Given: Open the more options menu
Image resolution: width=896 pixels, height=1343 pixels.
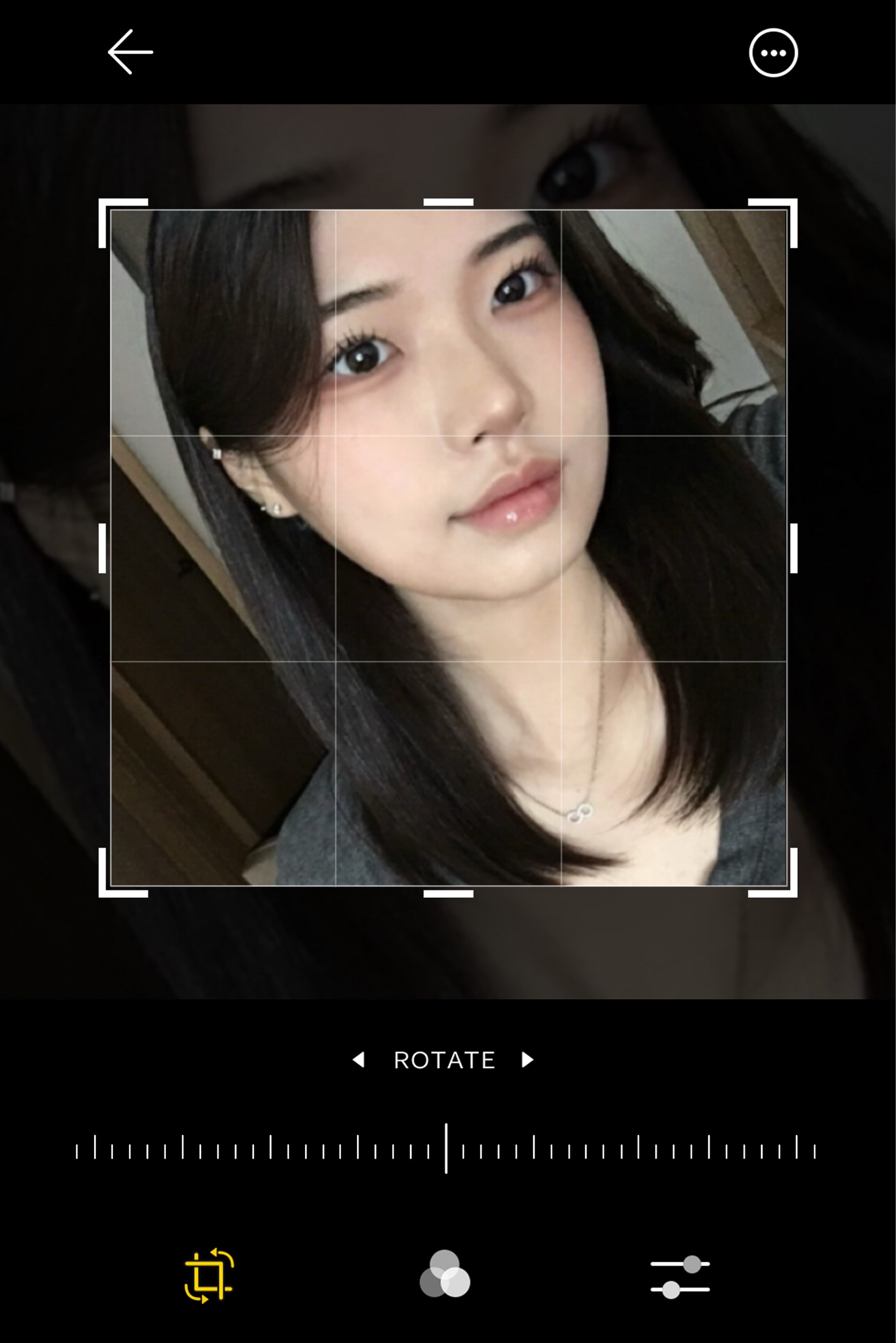Looking at the screenshot, I should pos(773,52).
